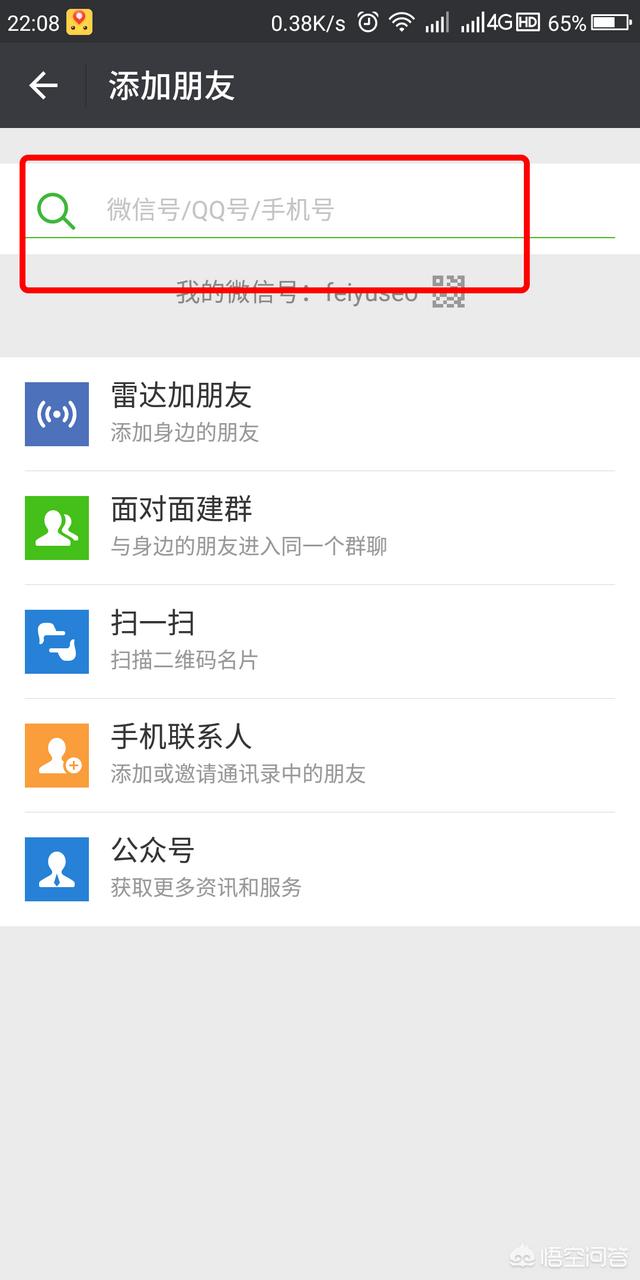Viewport: 640px width, 1280px height.
Task: Go back with the top-left arrow
Action: (43, 86)
